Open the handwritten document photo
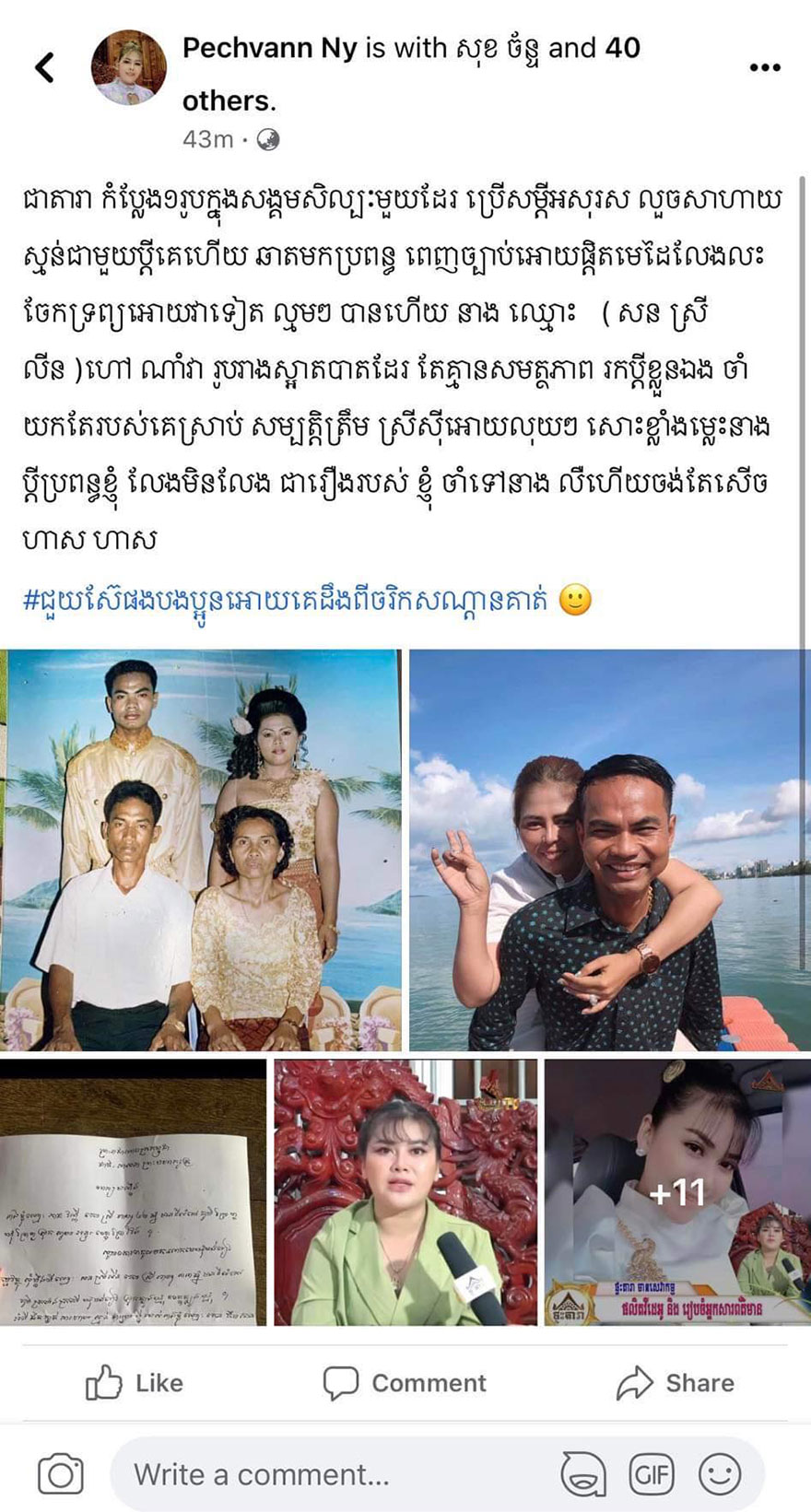 click(133, 1192)
